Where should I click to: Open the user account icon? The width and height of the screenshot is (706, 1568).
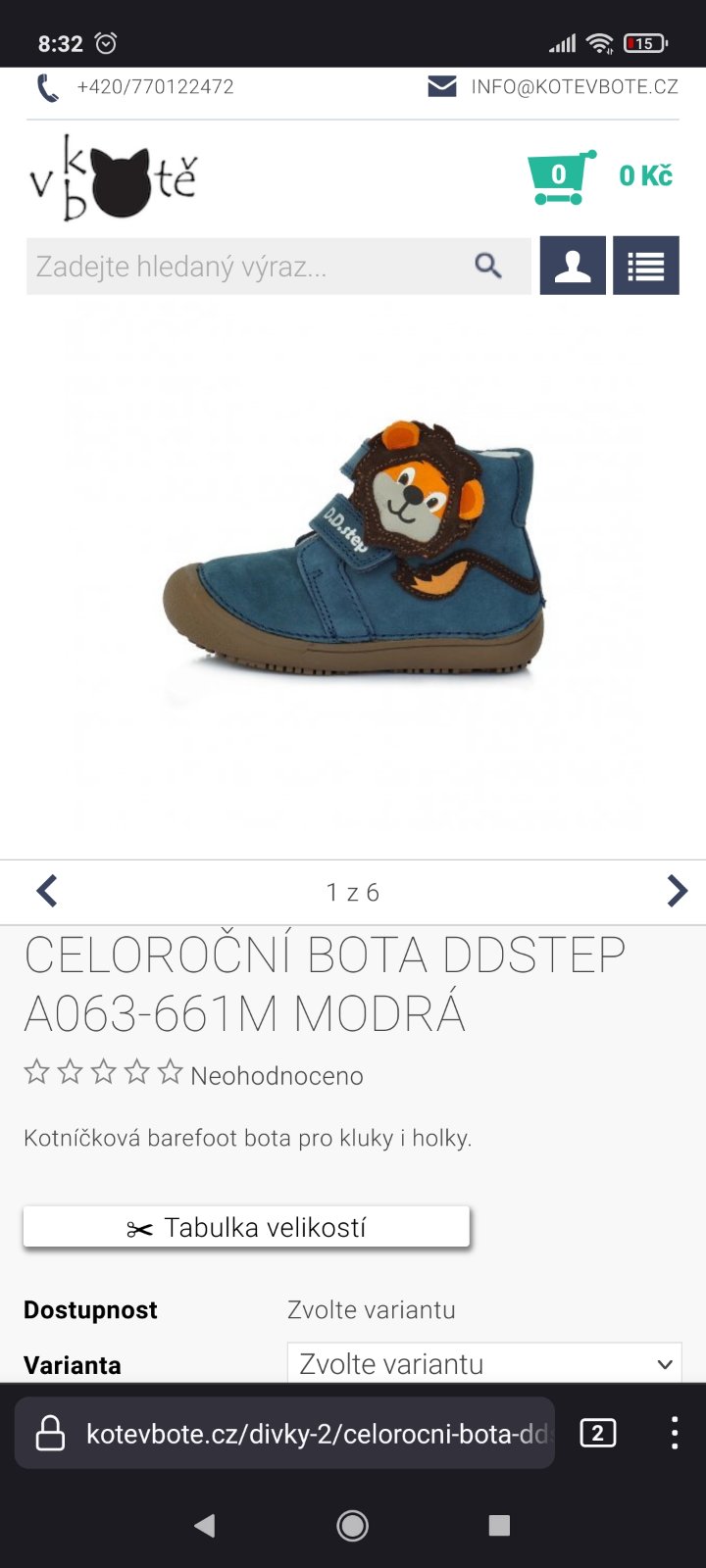[x=573, y=266]
